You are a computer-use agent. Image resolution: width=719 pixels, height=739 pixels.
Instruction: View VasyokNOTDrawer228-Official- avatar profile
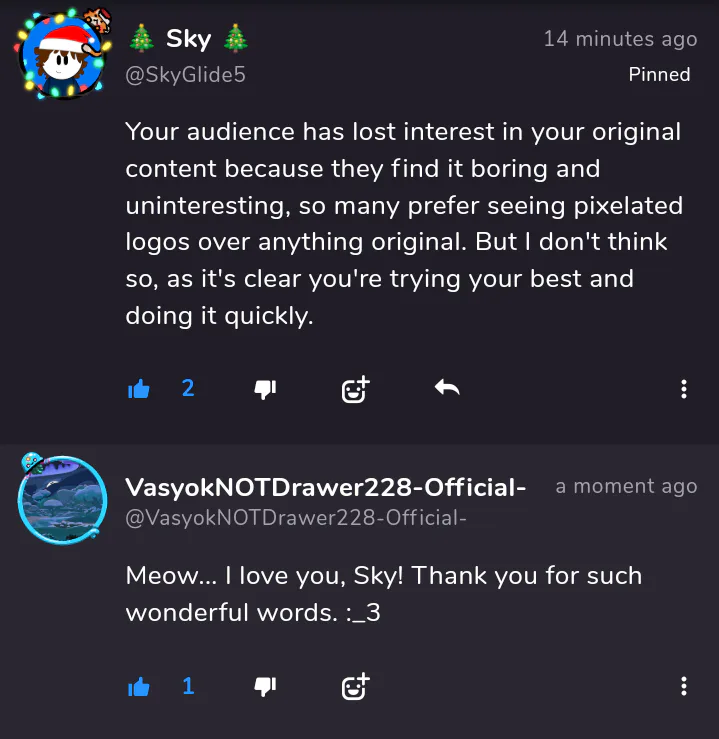click(62, 500)
